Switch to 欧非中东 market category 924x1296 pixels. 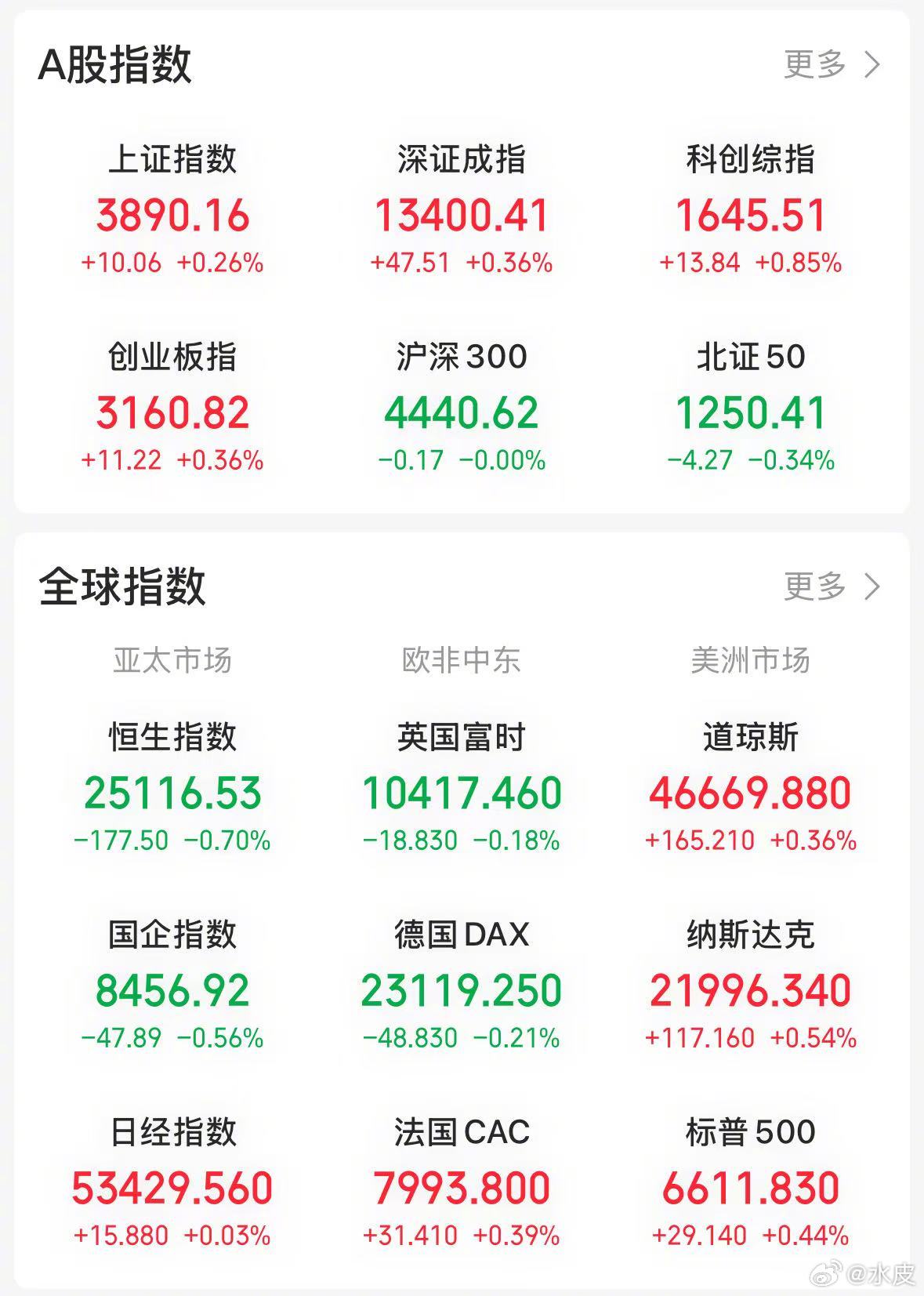[462, 663]
